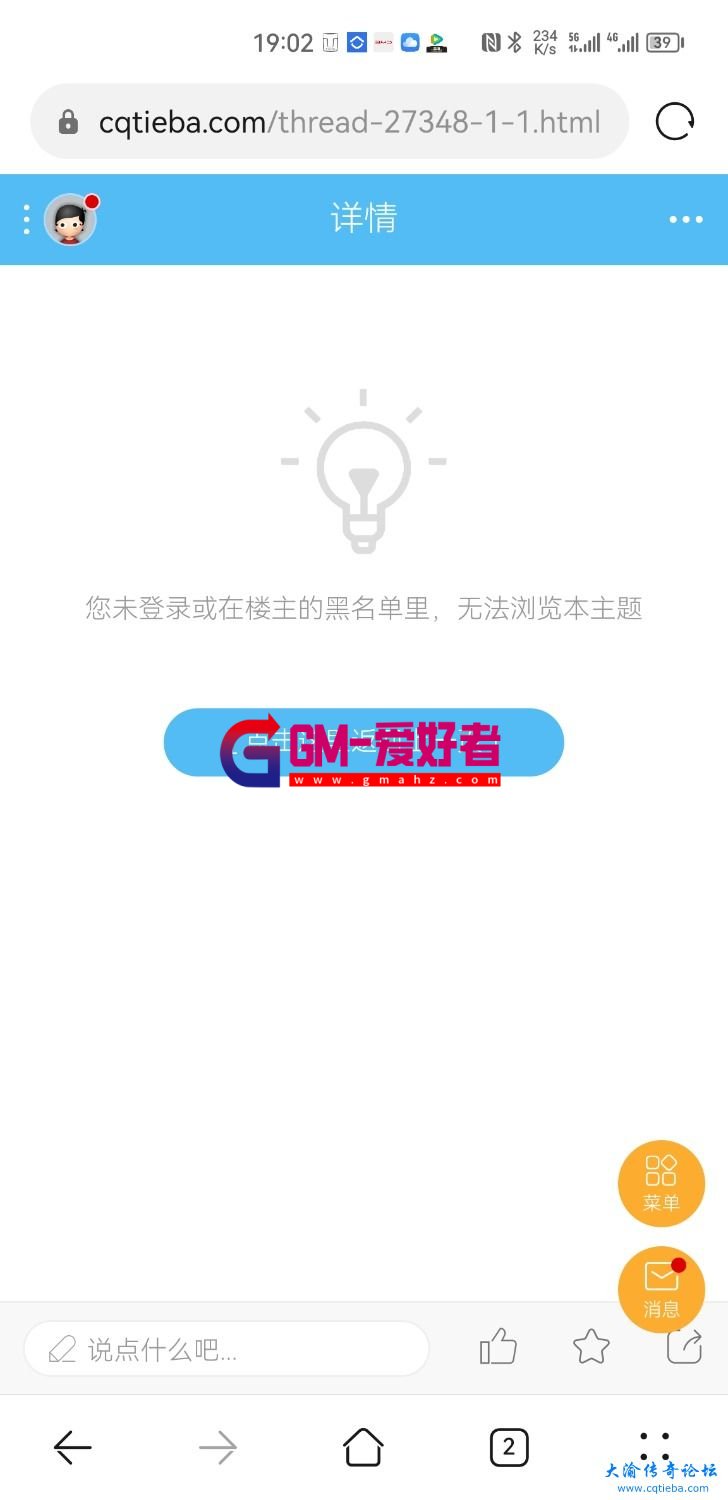
Task: Tap the cqtieba.com address bar
Action: click(330, 122)
